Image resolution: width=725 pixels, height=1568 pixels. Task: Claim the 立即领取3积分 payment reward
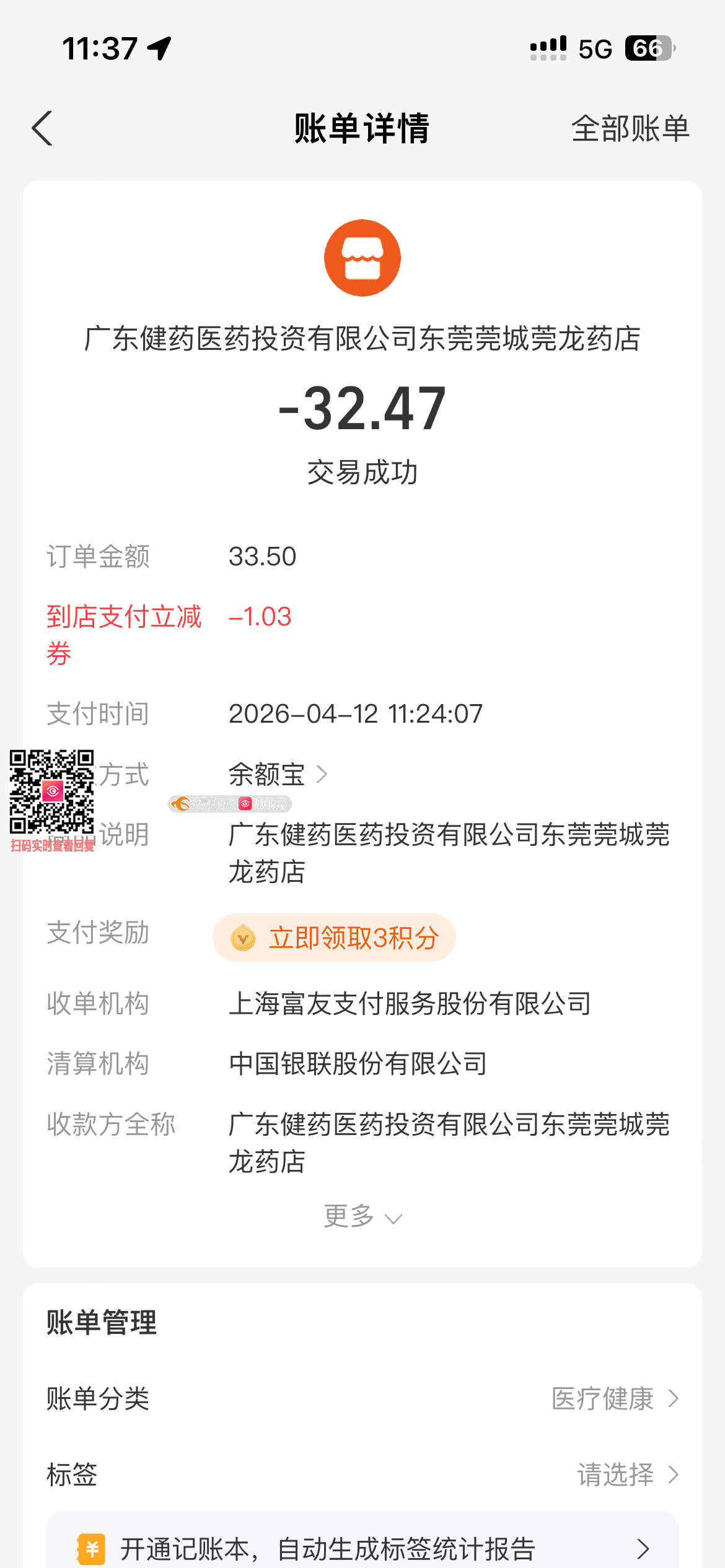click(335, 938)
